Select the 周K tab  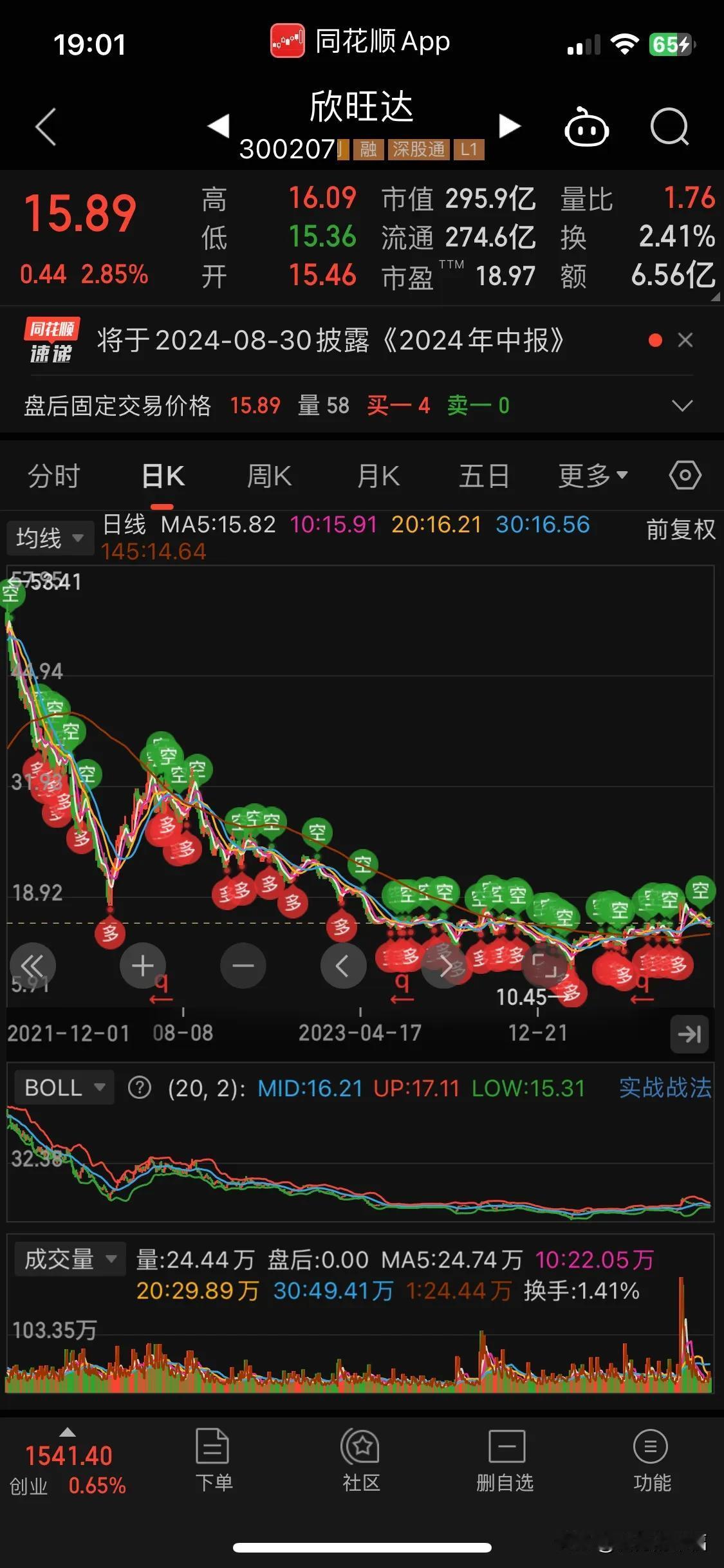(x=270, y=476)
